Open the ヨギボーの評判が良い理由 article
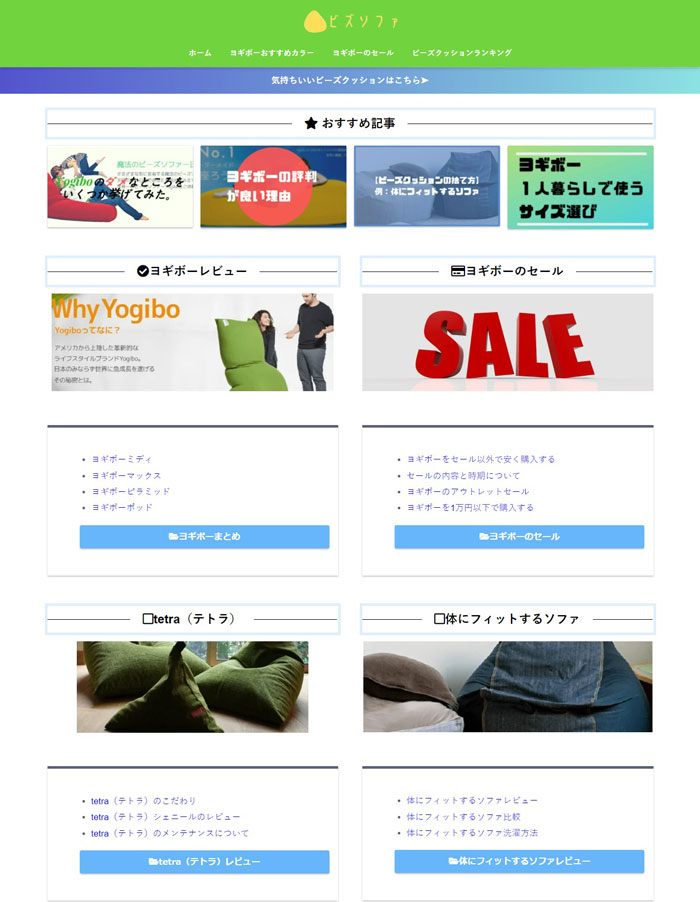Viewport: 700px width, 902px height. (273, 187)
